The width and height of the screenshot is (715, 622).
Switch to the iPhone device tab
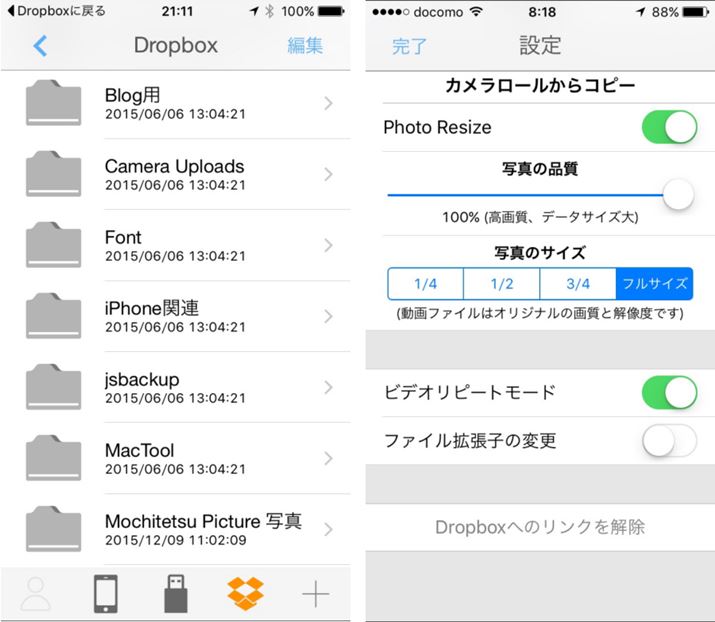(x=107, y=594)
